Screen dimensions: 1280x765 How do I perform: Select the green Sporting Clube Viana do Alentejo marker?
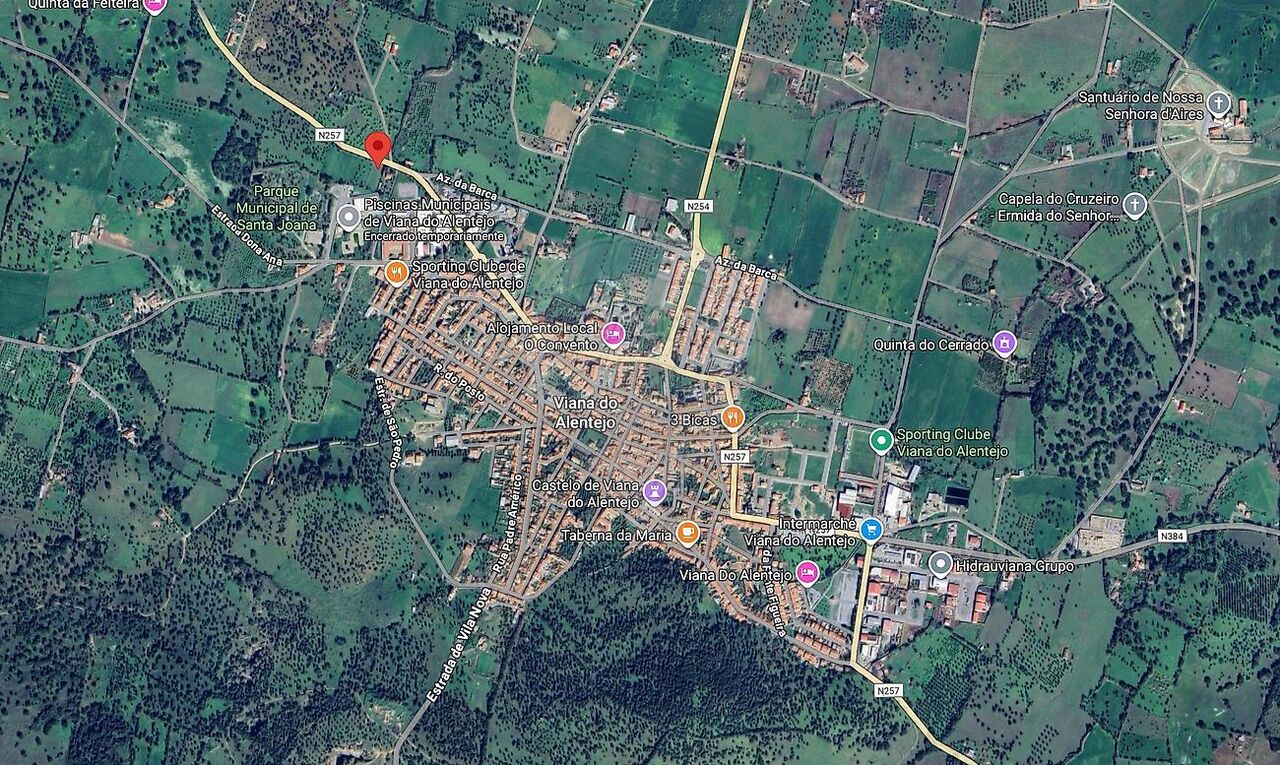pos(881,440)
